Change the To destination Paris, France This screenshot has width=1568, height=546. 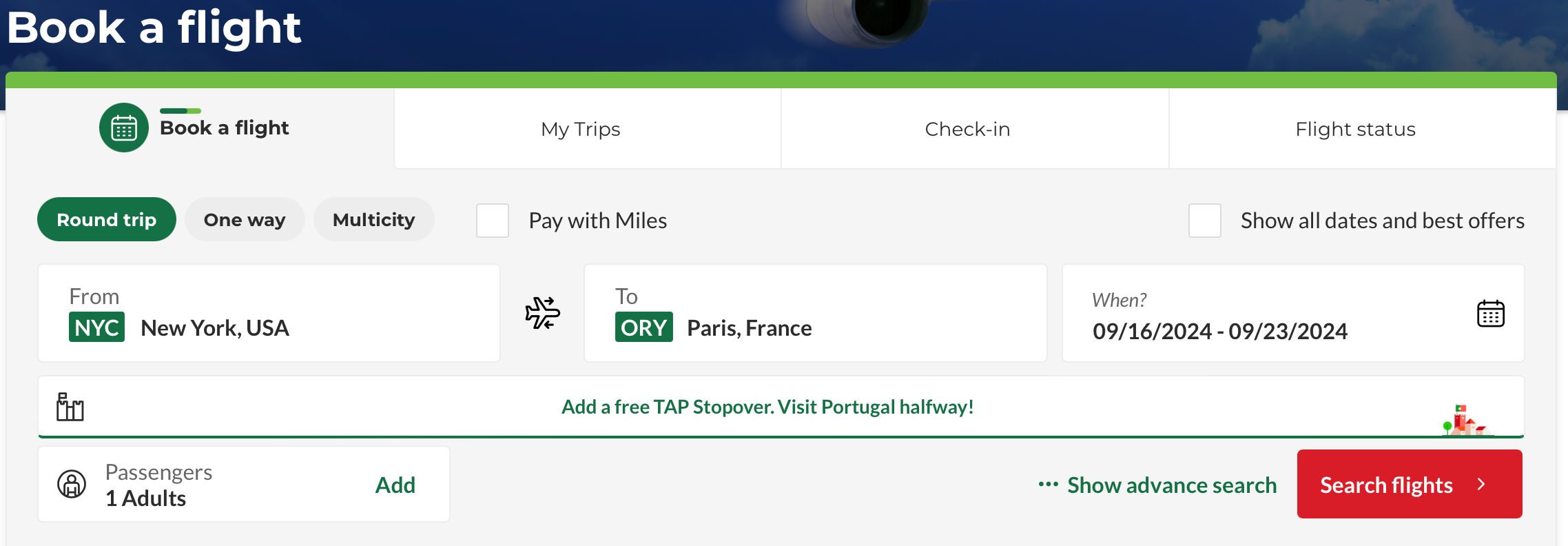coord(815,314)
